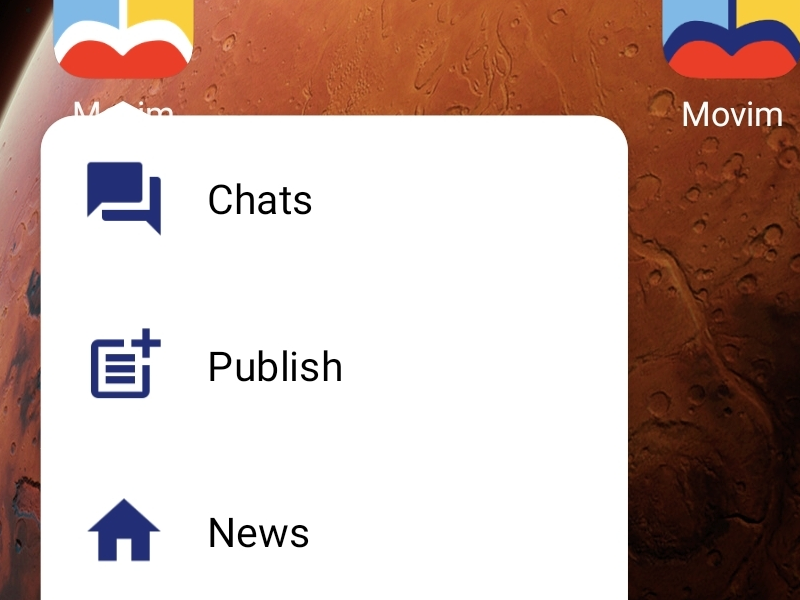This screenshot has width=800, height=600.
Task: Open the Chats shortcut
Action: pyautogui.click(x=260, y=200)
